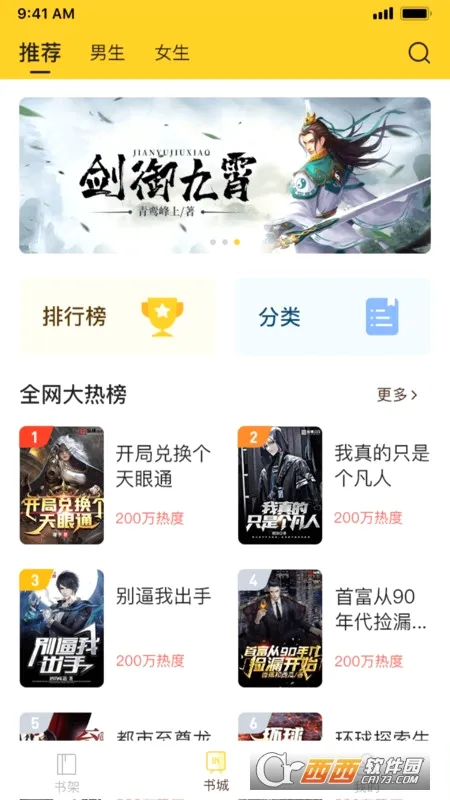Go to the 书架 tab

point(66,773)
